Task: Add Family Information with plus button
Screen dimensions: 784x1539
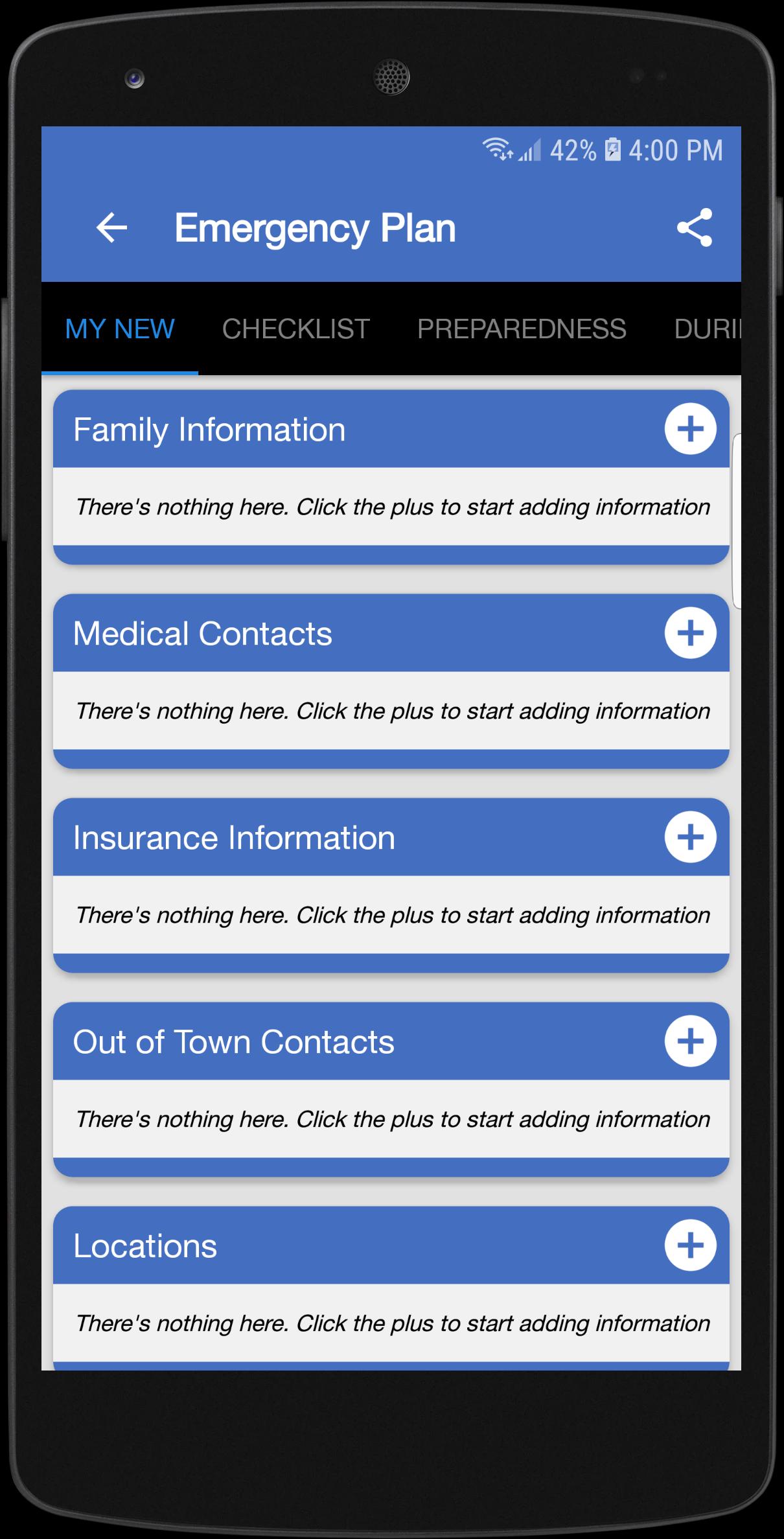Action: click(x=690, y=429)
